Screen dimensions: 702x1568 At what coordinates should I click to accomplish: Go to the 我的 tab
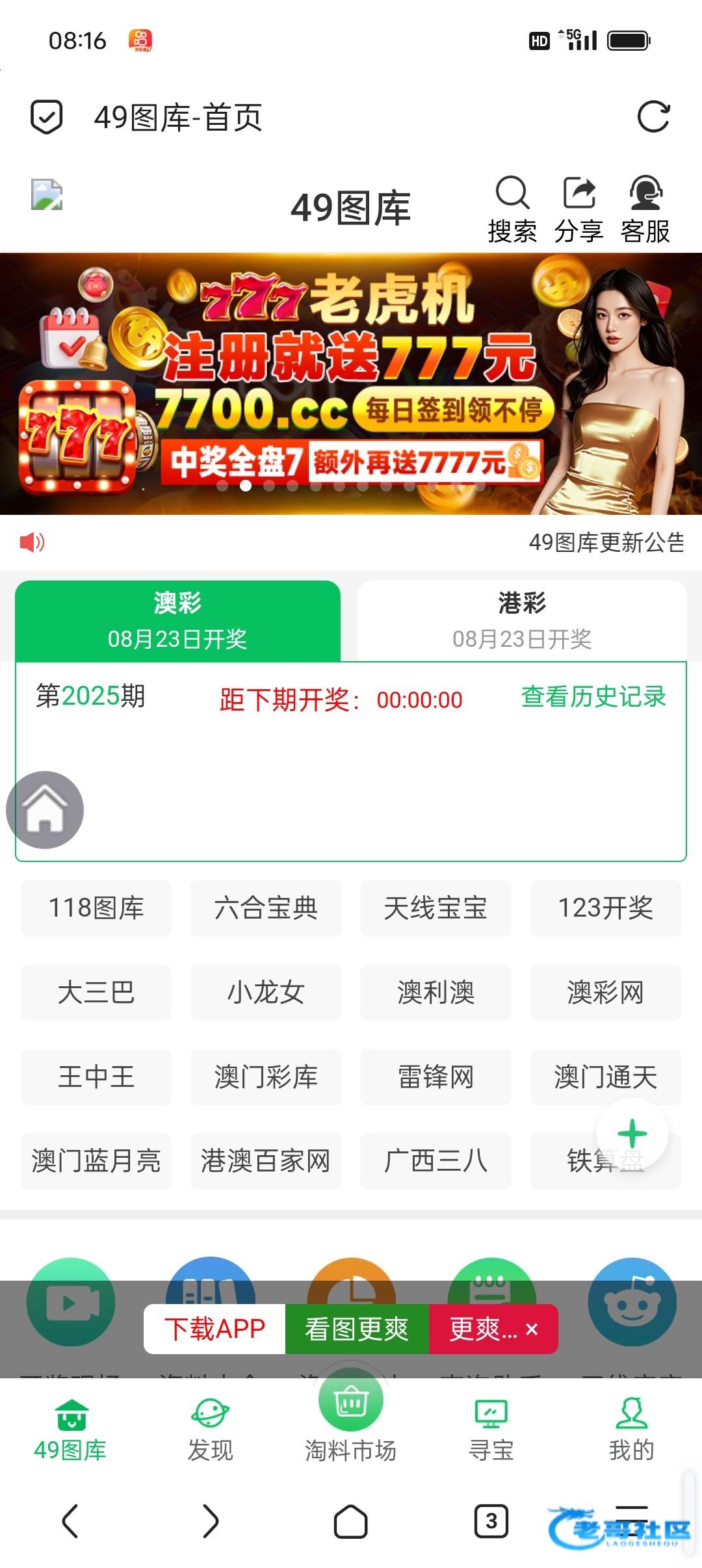click(631, 1430)
